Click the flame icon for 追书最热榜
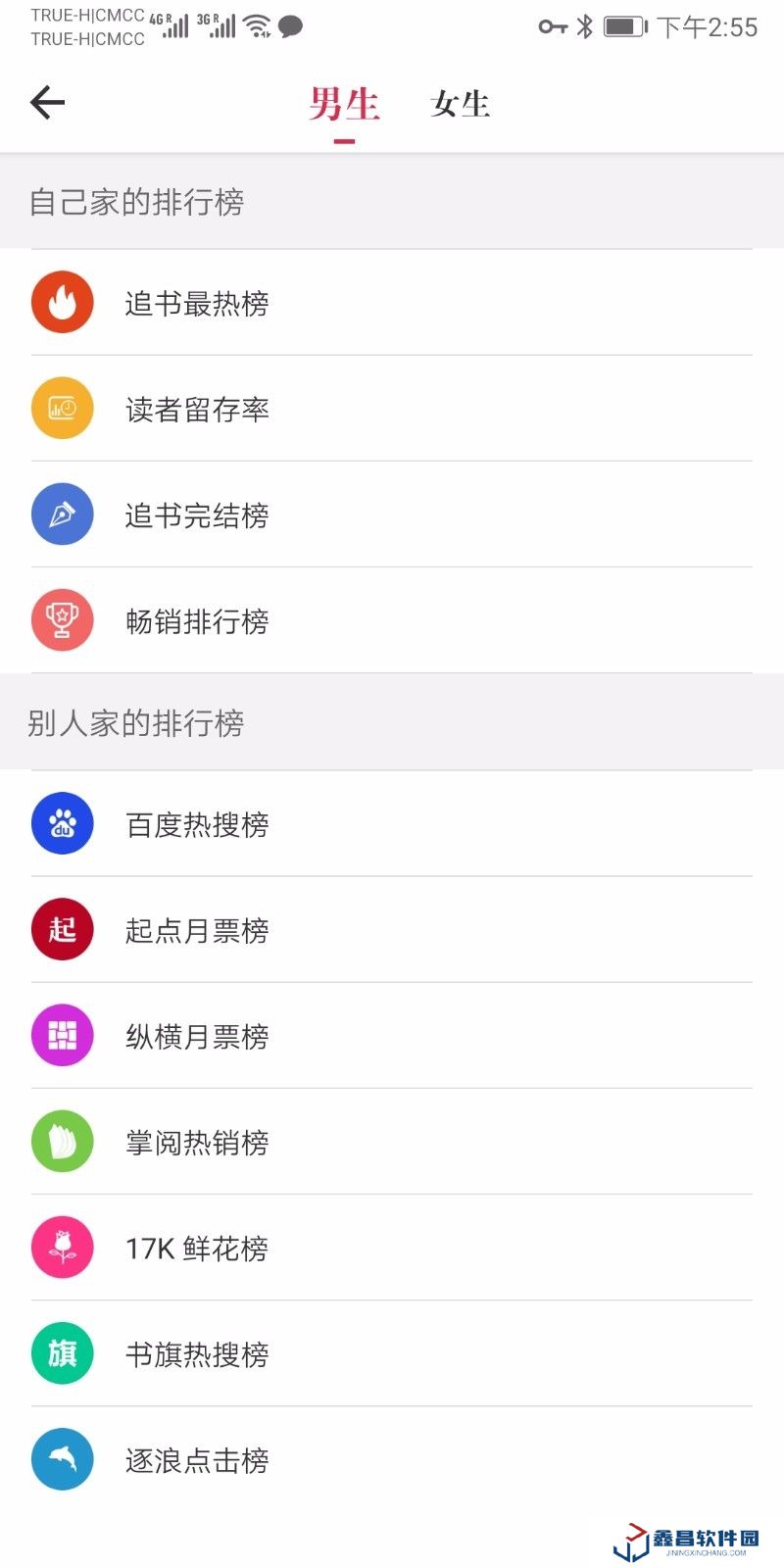 click(62, 301)
